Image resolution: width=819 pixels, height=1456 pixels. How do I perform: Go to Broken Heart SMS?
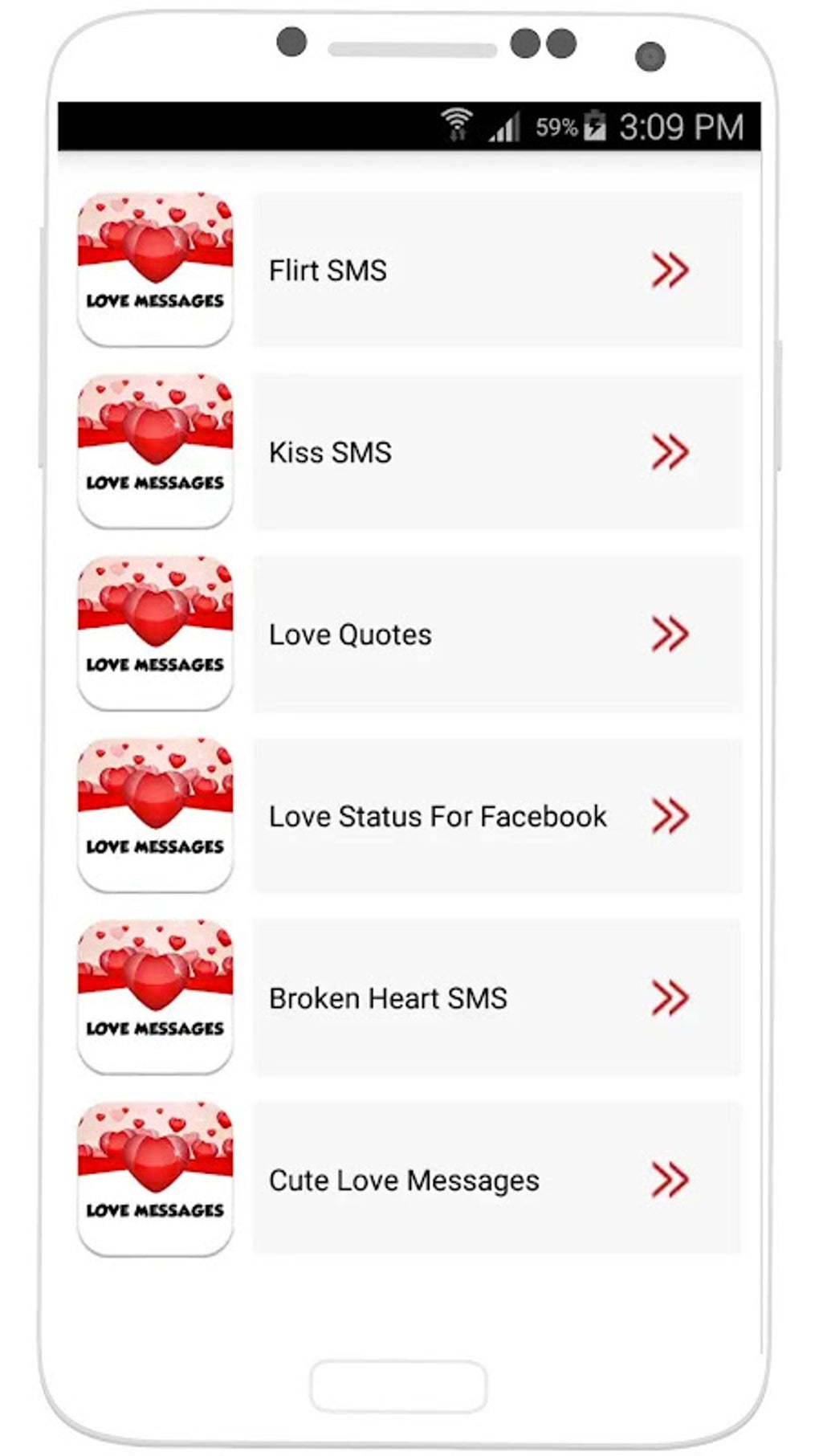click(x=497, y=998)
